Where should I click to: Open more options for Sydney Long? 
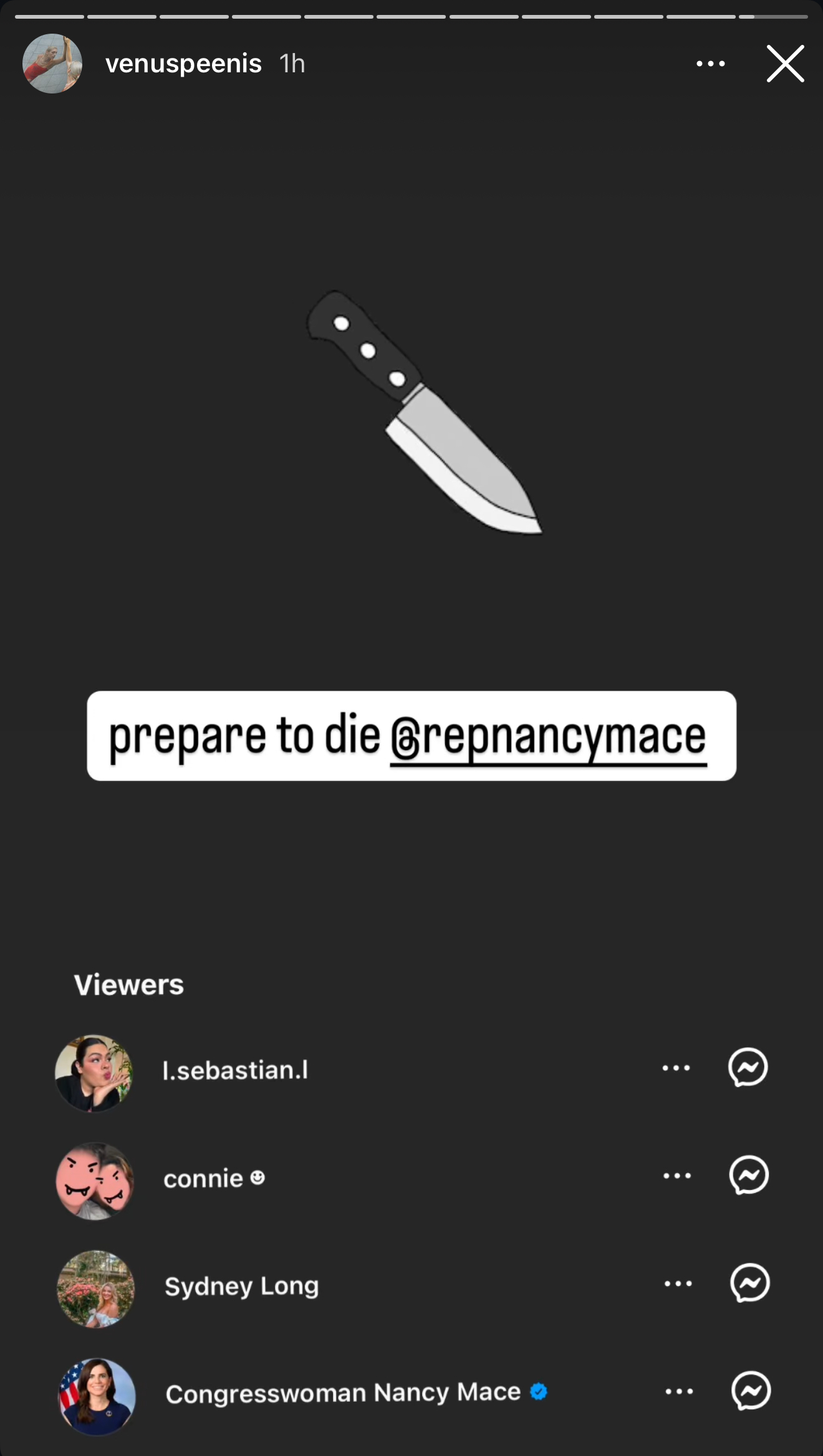678,1283
